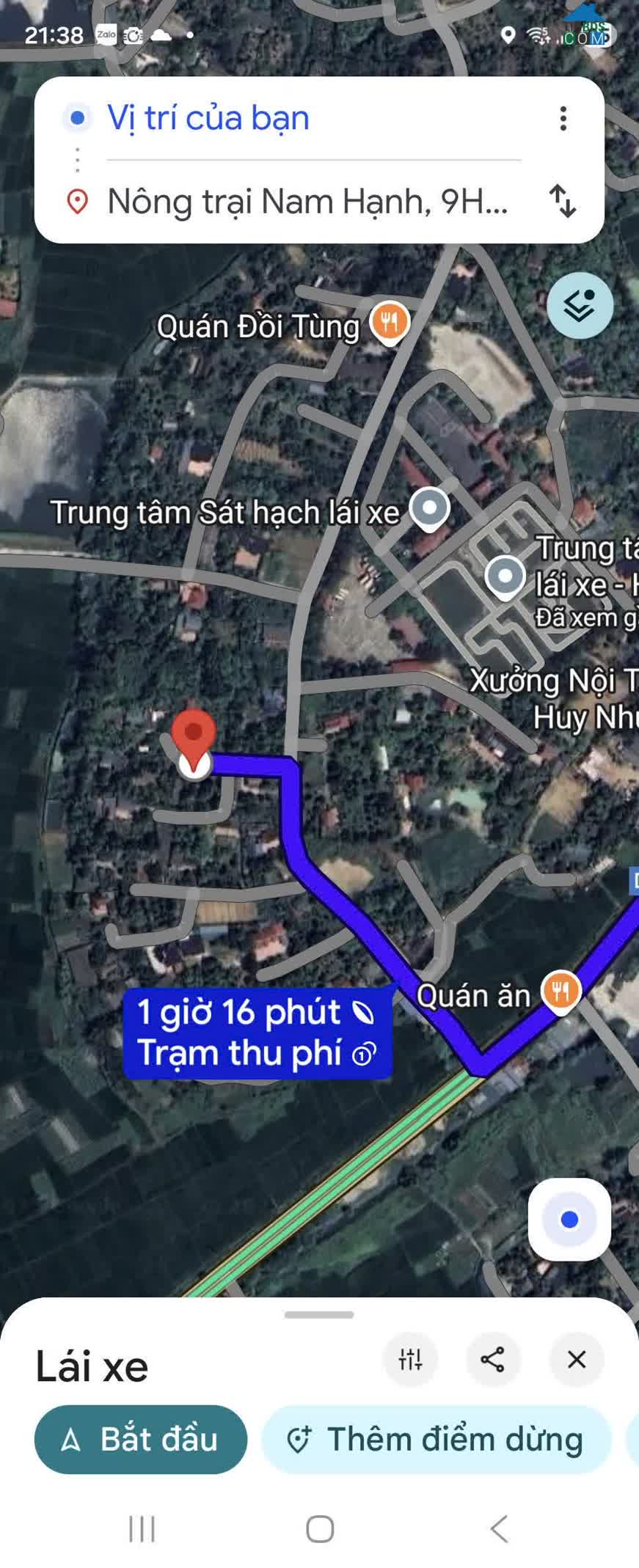This screenshot has height=1568, width=639.
Task: Add a stop via Thêm điểm dừng
Action: [437, 1439]
